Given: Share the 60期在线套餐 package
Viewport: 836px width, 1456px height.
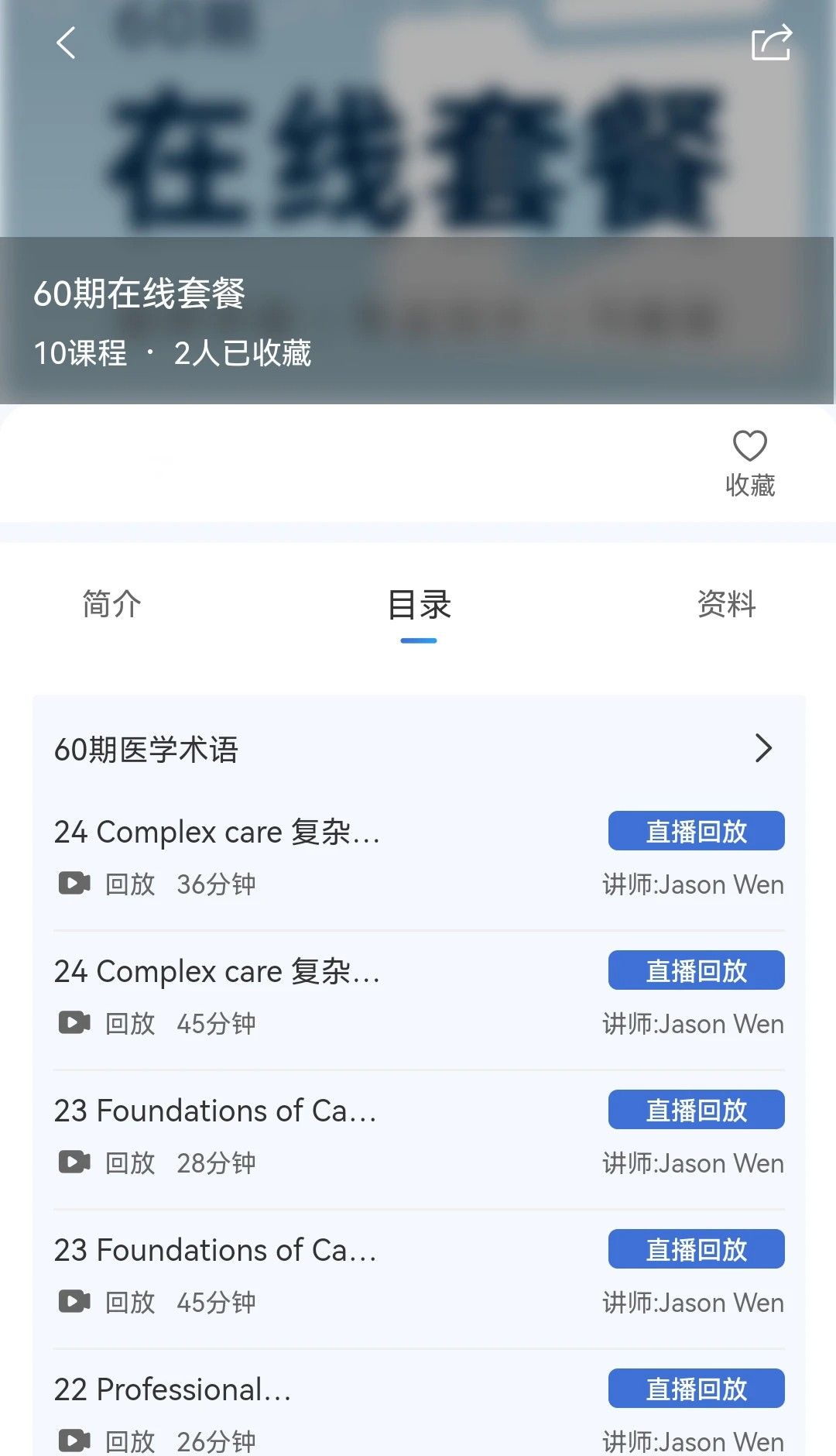Looking at the screenshot, I should [x=771, y=43].
